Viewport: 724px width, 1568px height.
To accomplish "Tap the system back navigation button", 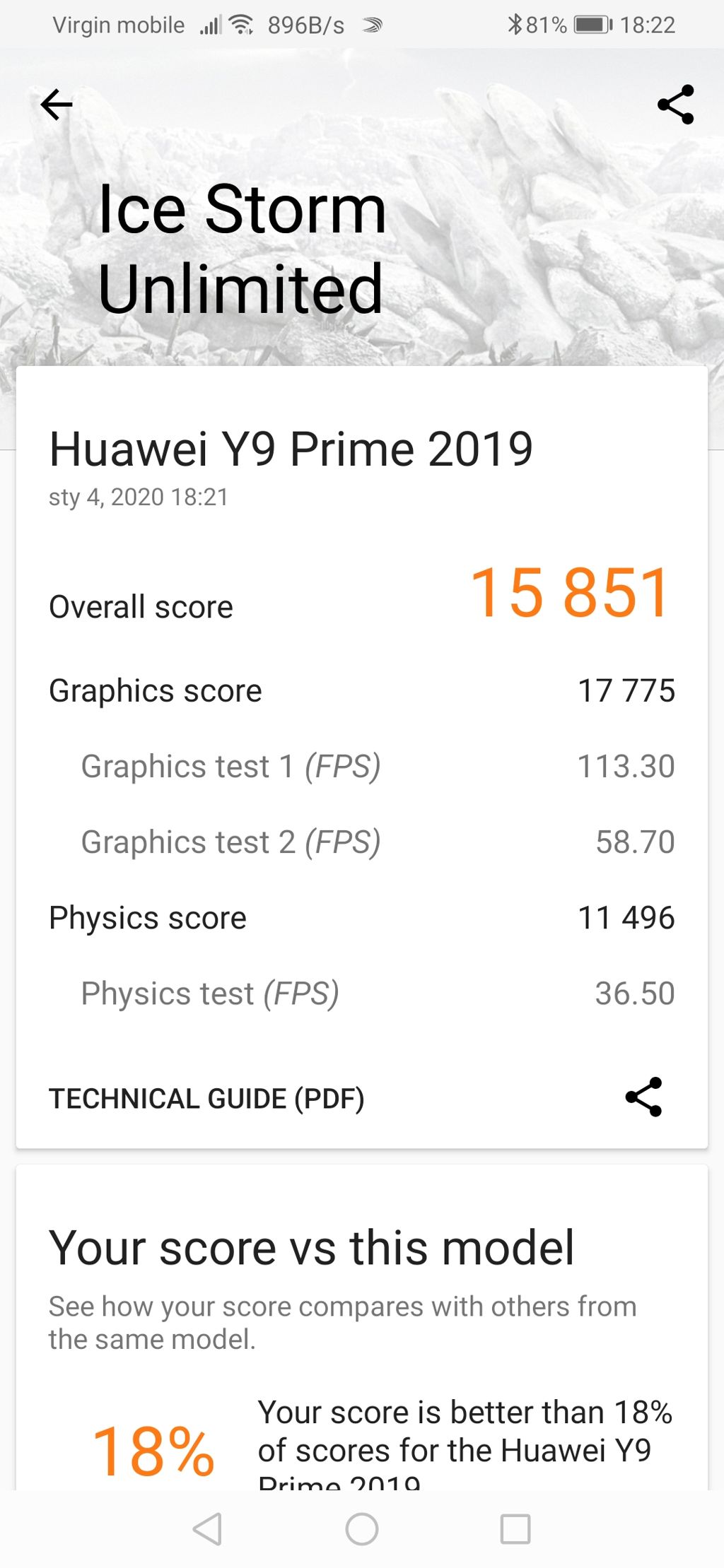I will (x=208, y=1530).
